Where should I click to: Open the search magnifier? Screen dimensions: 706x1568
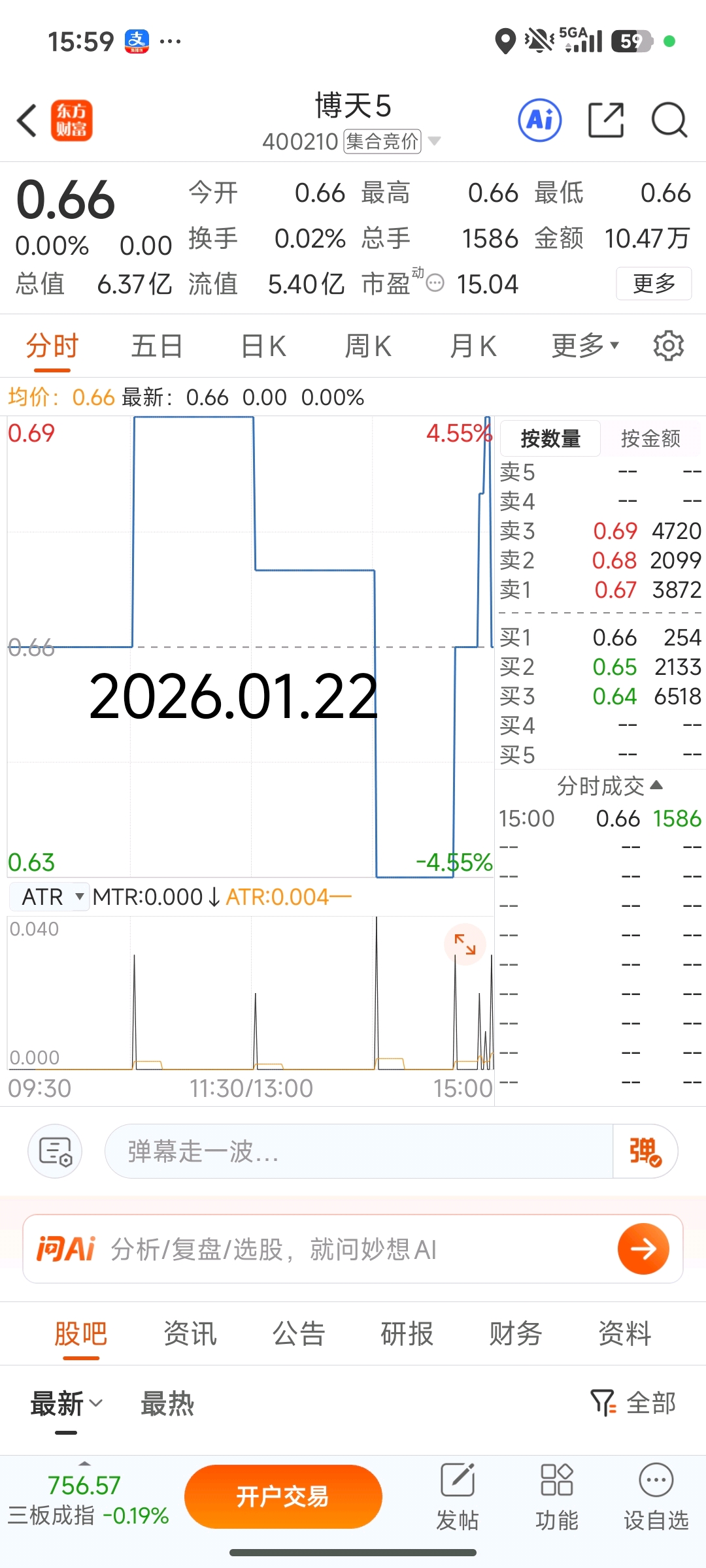669,120
